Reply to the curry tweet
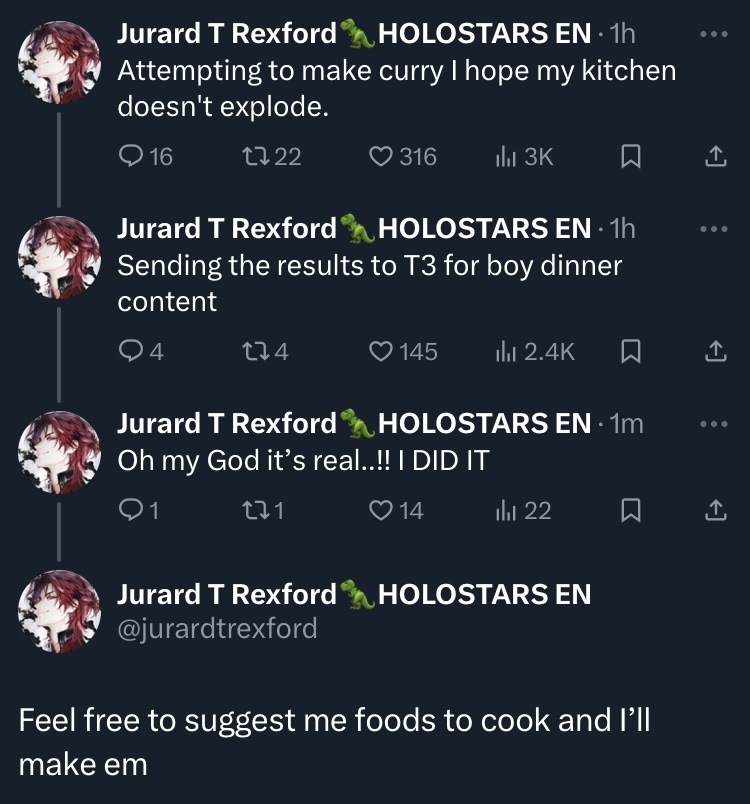750x804 pixels. pos(133,156)
